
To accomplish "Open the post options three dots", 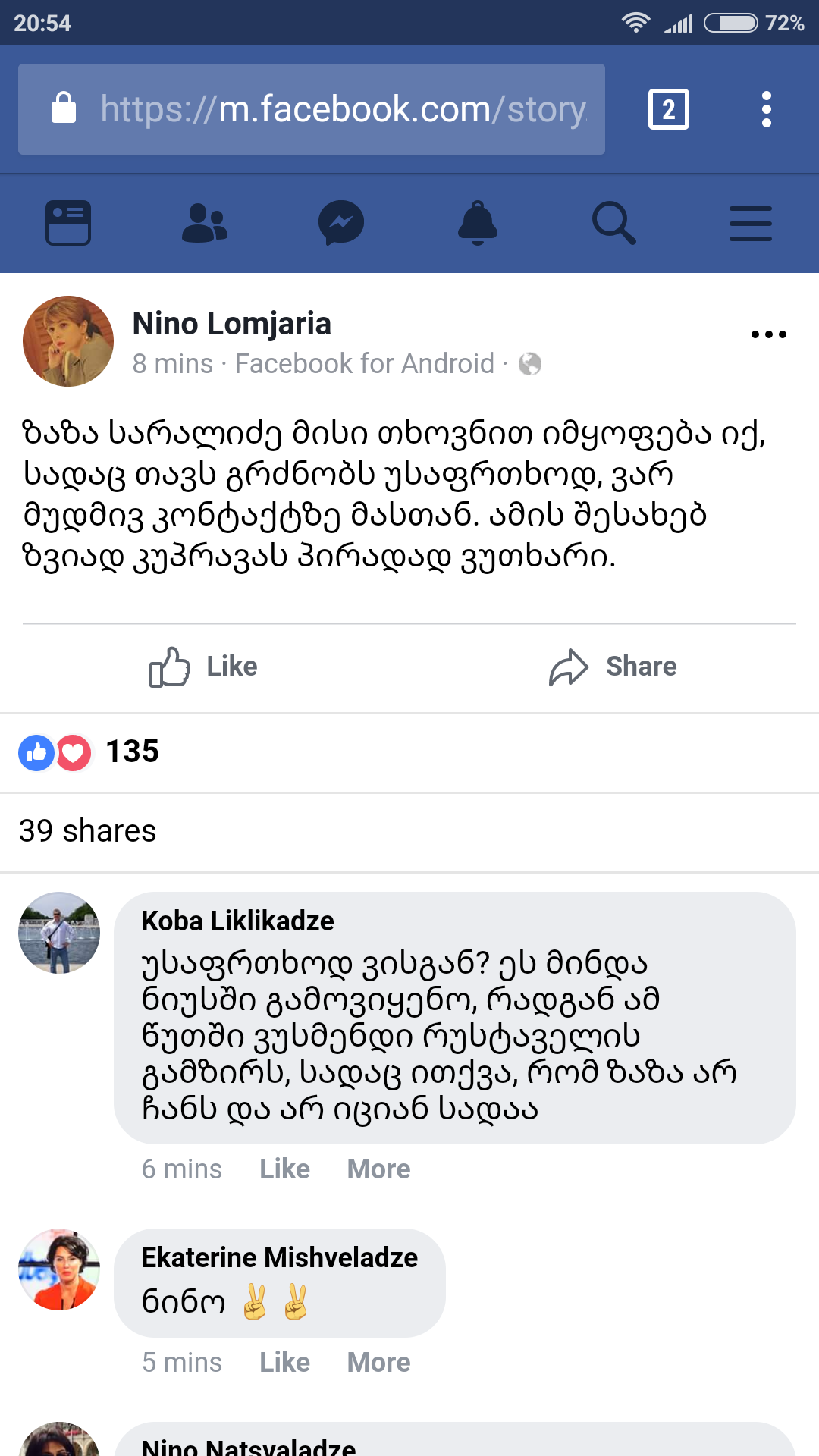I will pos(768,334).
